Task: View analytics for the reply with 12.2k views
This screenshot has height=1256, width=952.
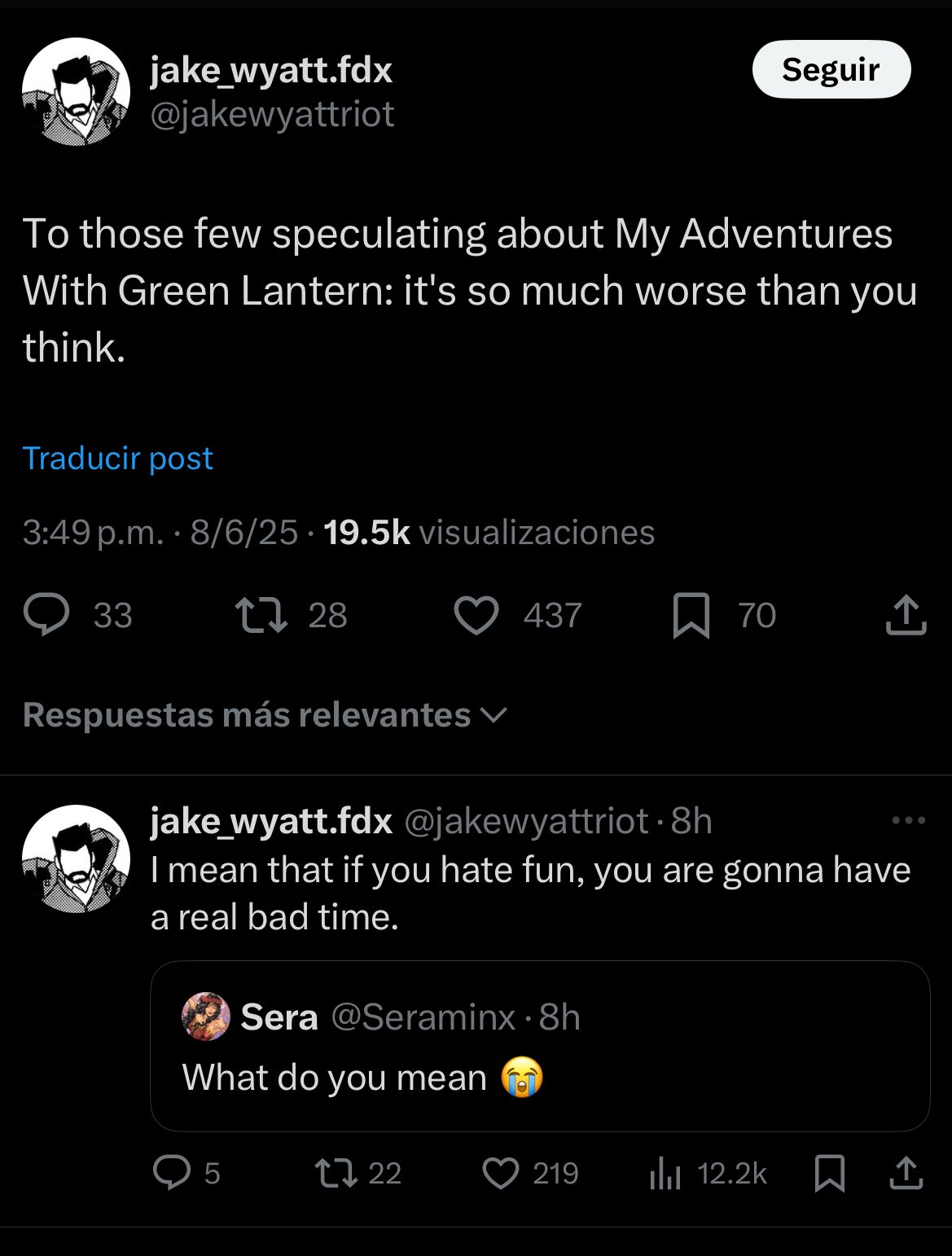Action: pos(665,1174)
